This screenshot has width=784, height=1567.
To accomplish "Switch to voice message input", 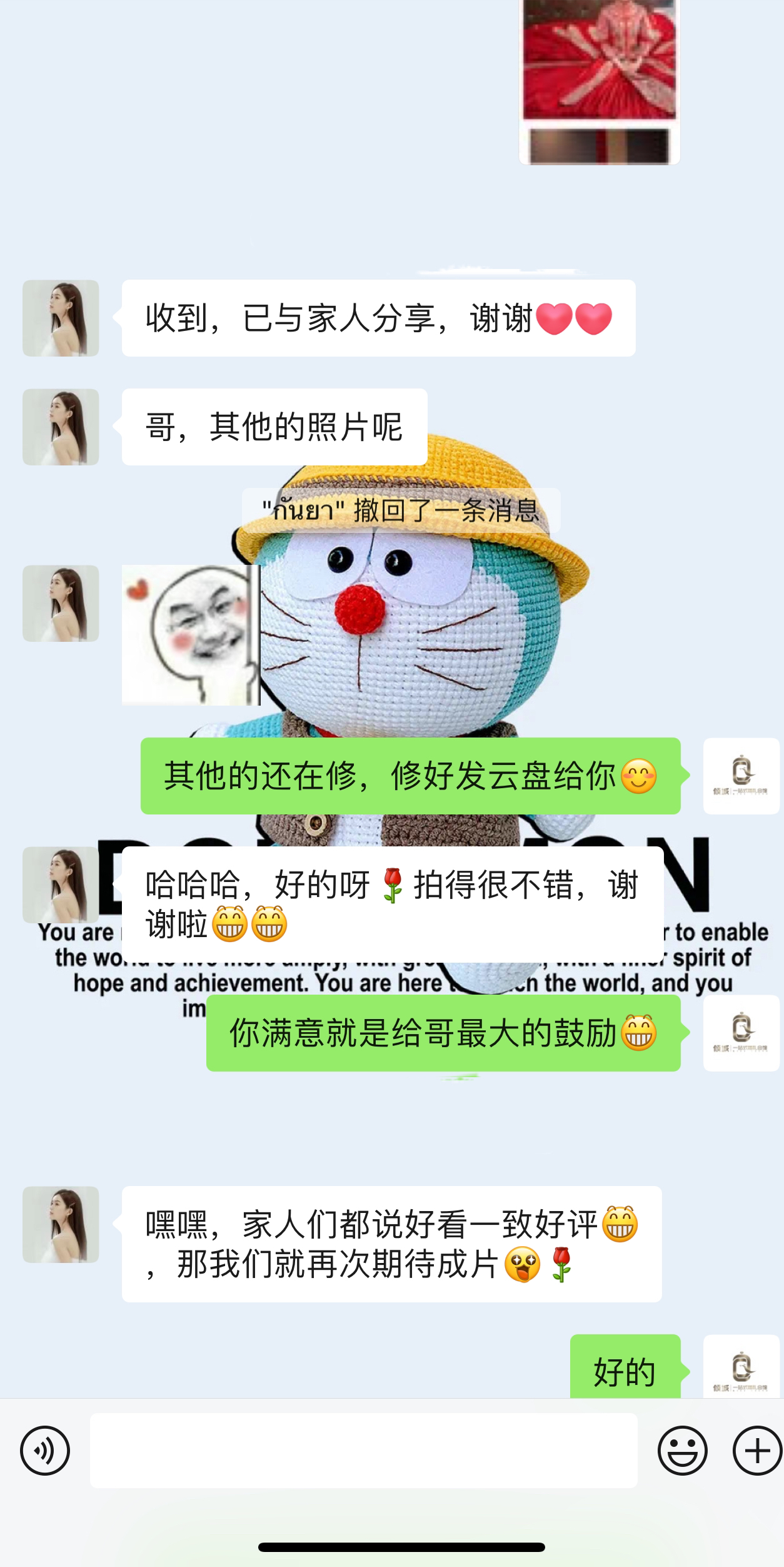I will coord(45,1450).
